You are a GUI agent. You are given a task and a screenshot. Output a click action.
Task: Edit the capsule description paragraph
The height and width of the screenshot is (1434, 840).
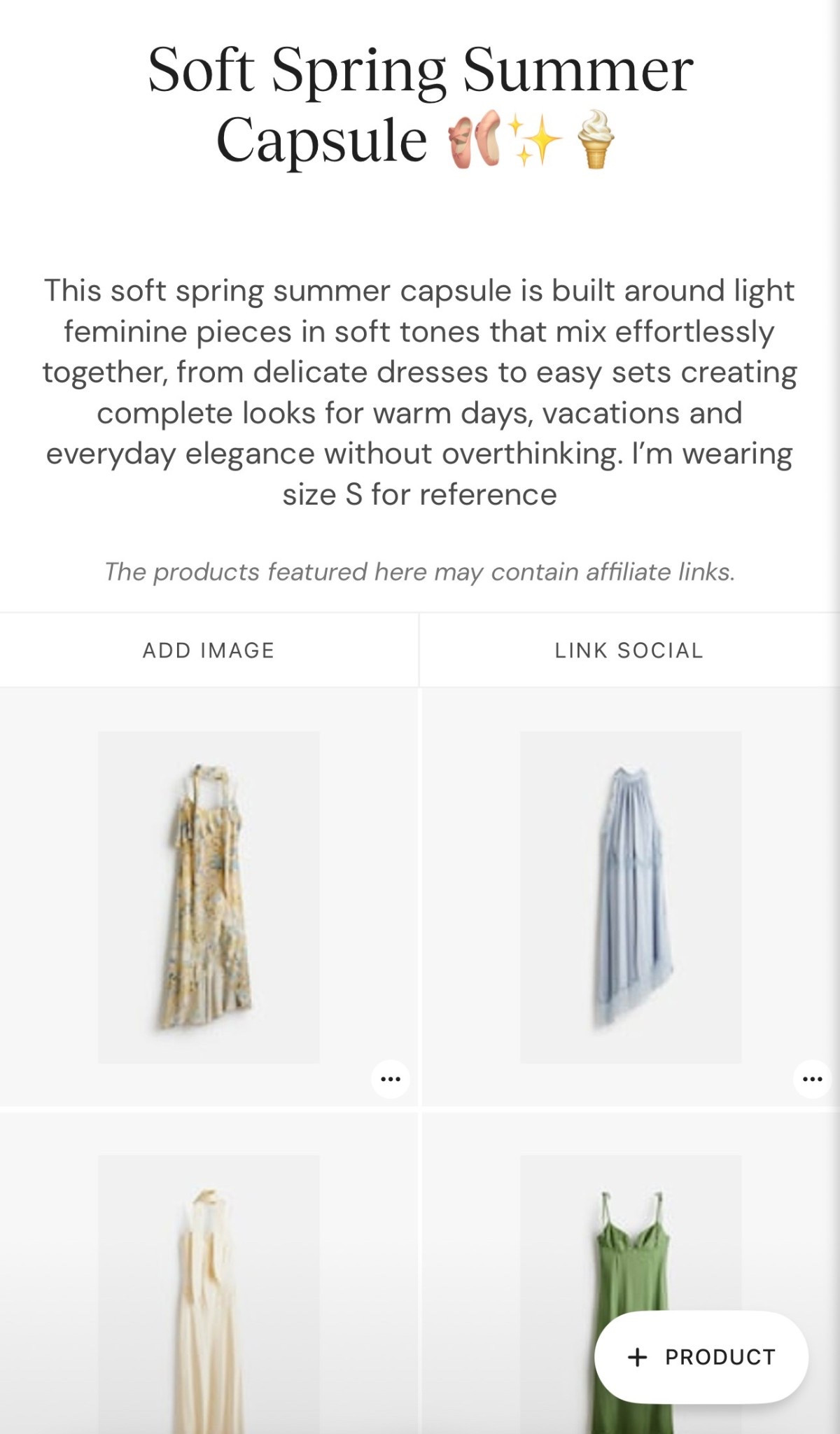tap(420, 392)
